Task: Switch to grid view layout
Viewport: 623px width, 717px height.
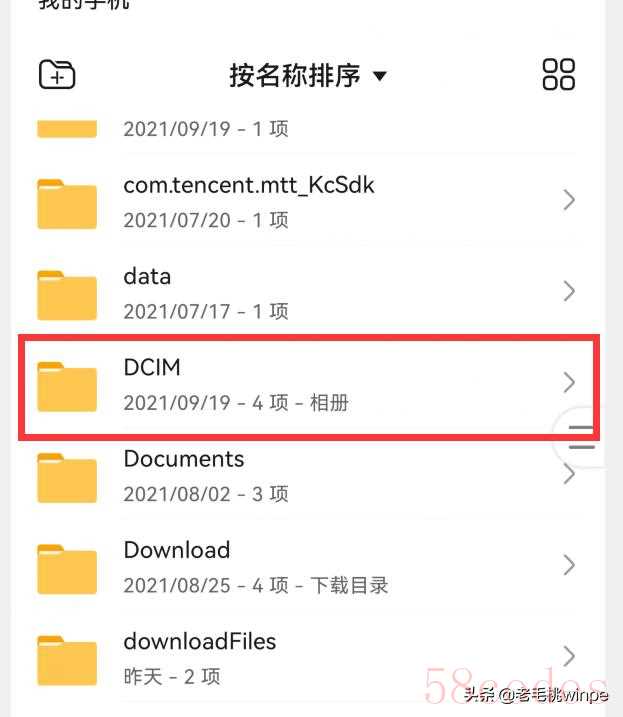Action: point(558,74)
